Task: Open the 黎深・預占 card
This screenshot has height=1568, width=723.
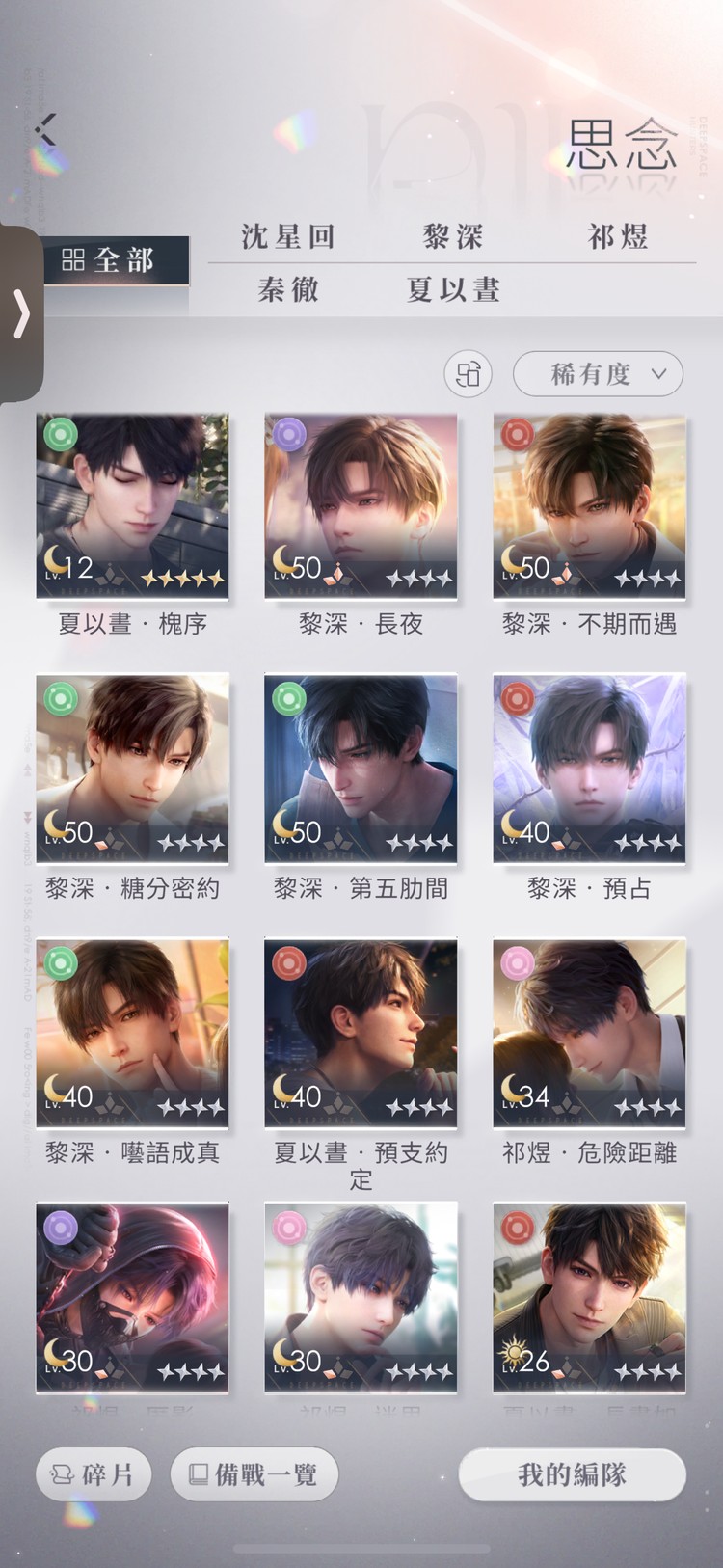Action: [x=589, y=769]
